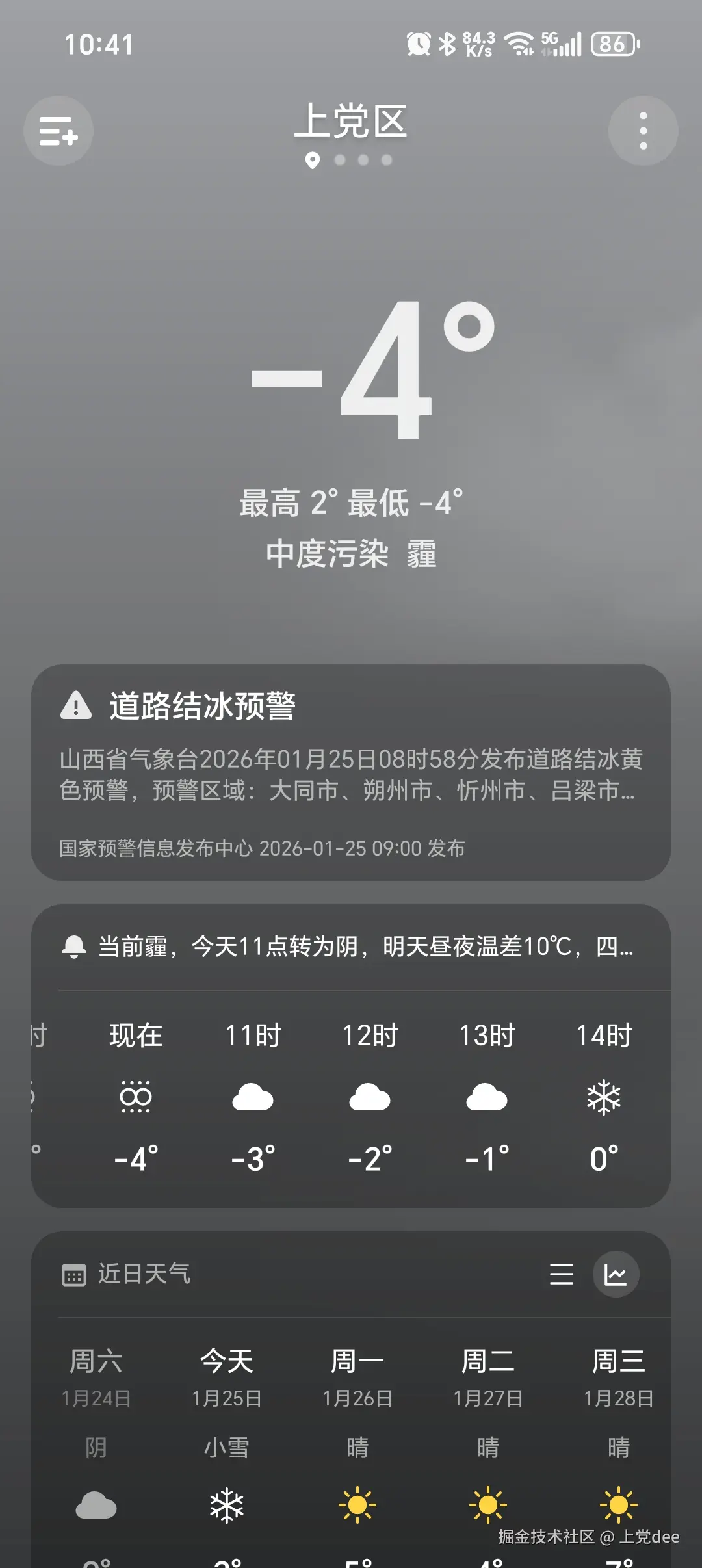This screenshot has height=1568, width=702.
Task: Open the city management list icon
Action: point(58,130)
